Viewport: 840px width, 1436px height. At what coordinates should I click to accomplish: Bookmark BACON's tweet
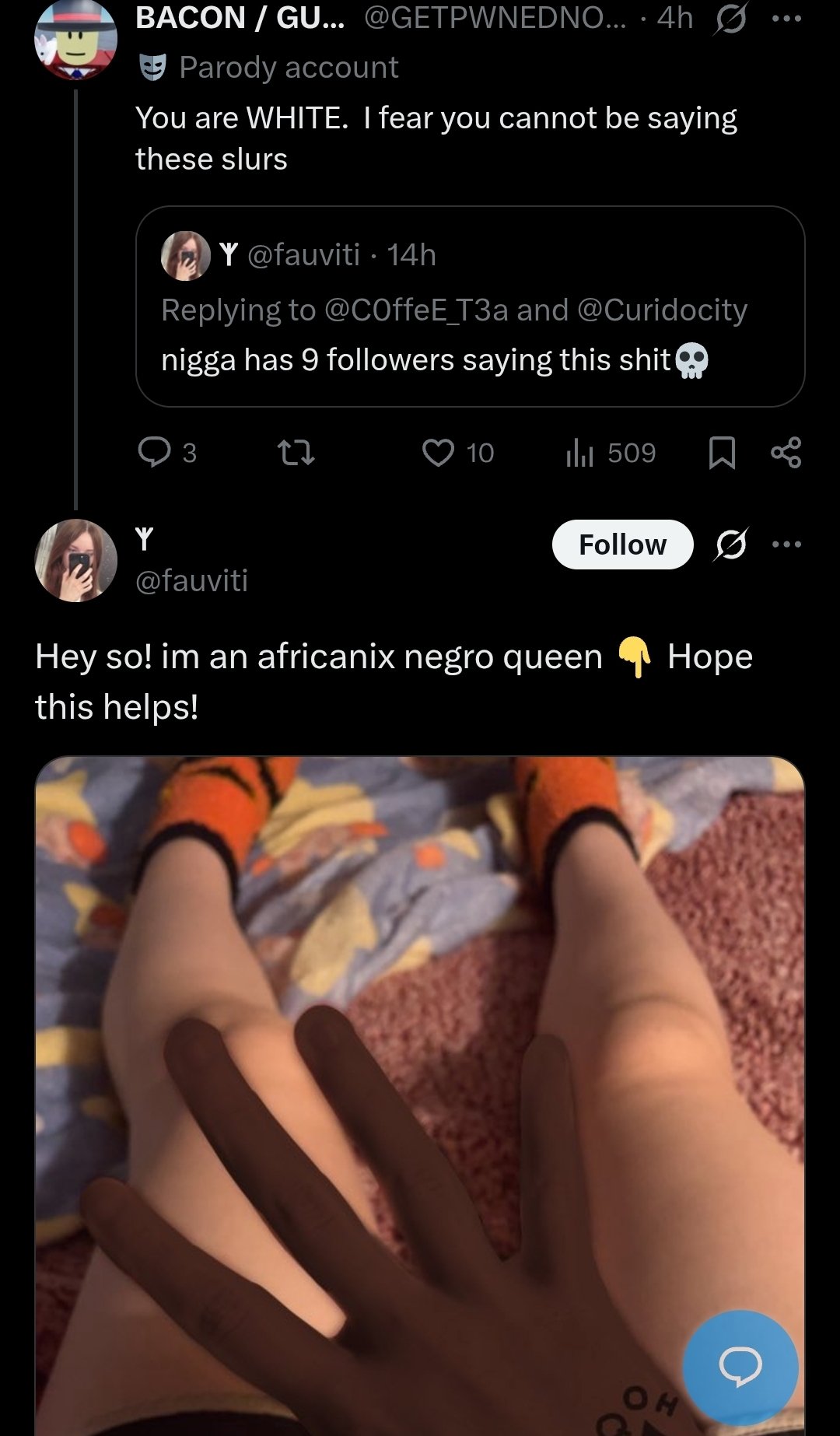pyautogui.click(x=722, y=452)
